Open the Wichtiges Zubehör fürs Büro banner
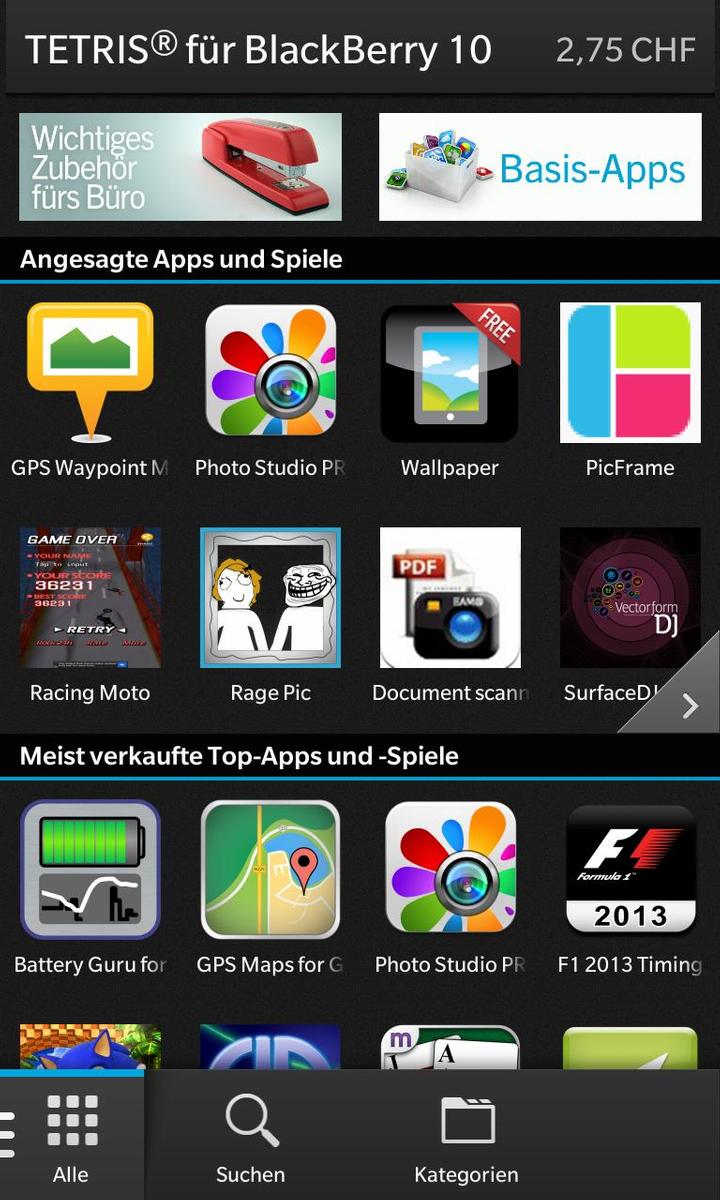The height and width of the screenshot is (1200, 720). tap(180, 166)
